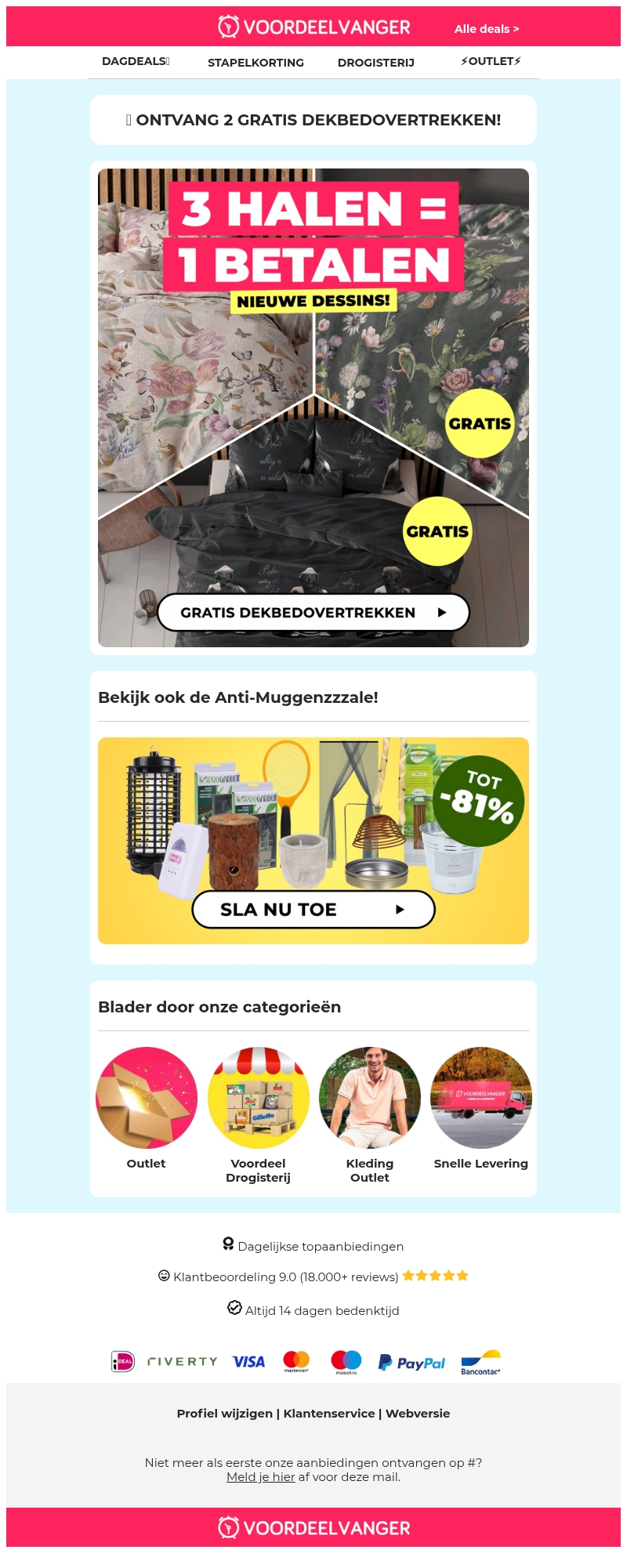
Task: Open the Alle deals link
Action: pos(486,29)
